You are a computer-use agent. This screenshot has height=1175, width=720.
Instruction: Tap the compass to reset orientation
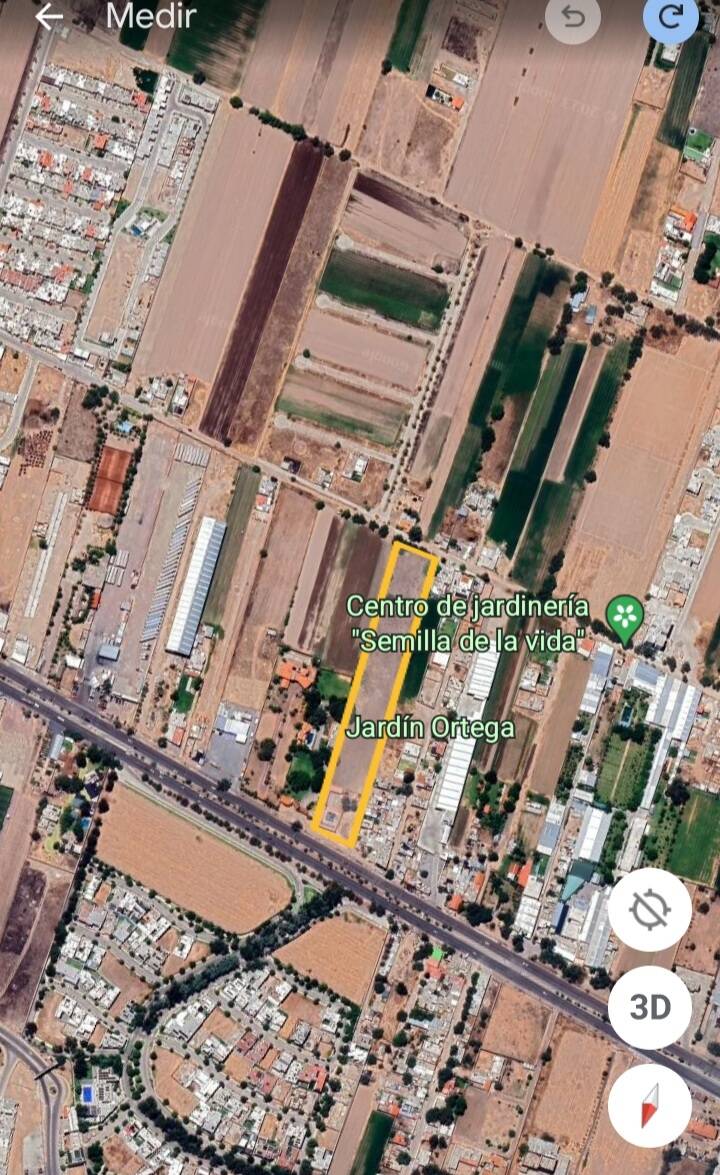(649, 1105)
